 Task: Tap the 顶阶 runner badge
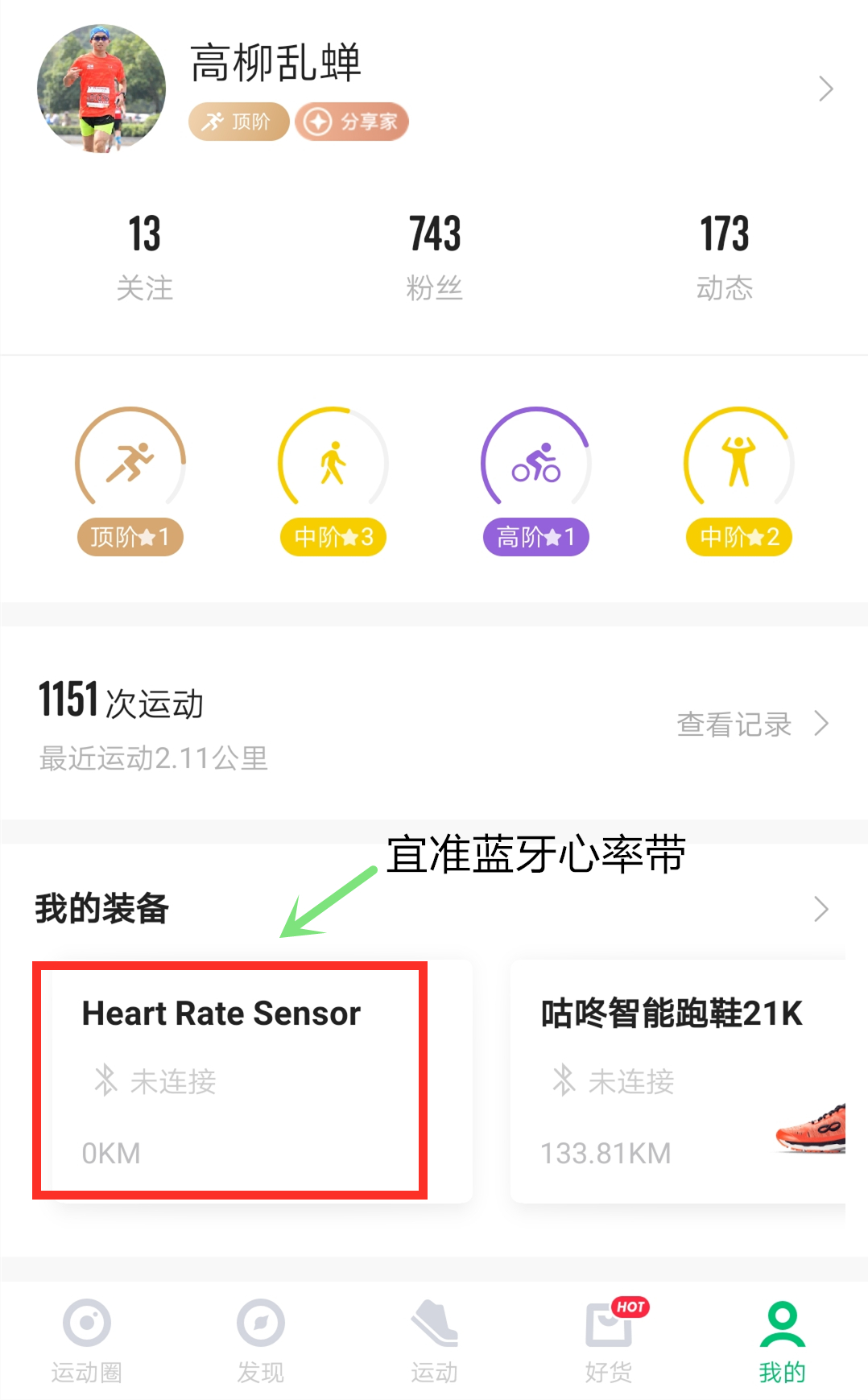238,122
